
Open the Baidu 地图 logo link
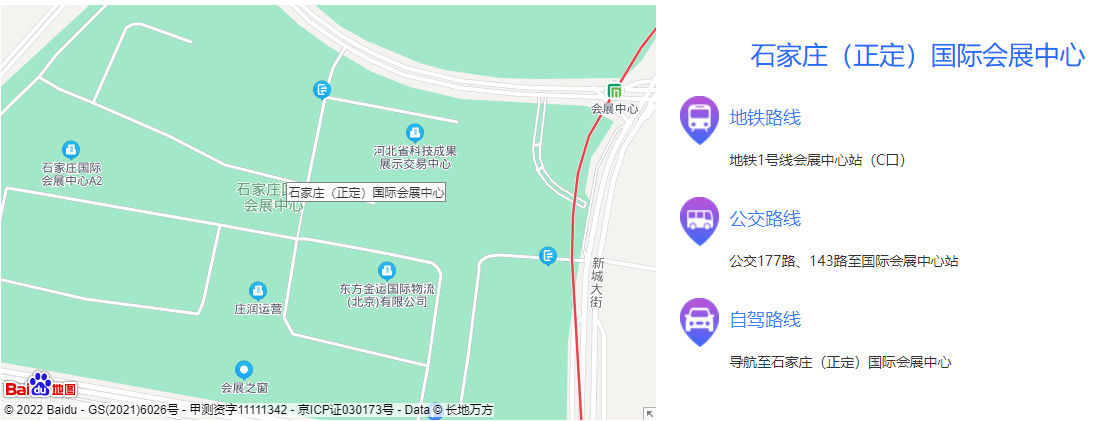41,386
